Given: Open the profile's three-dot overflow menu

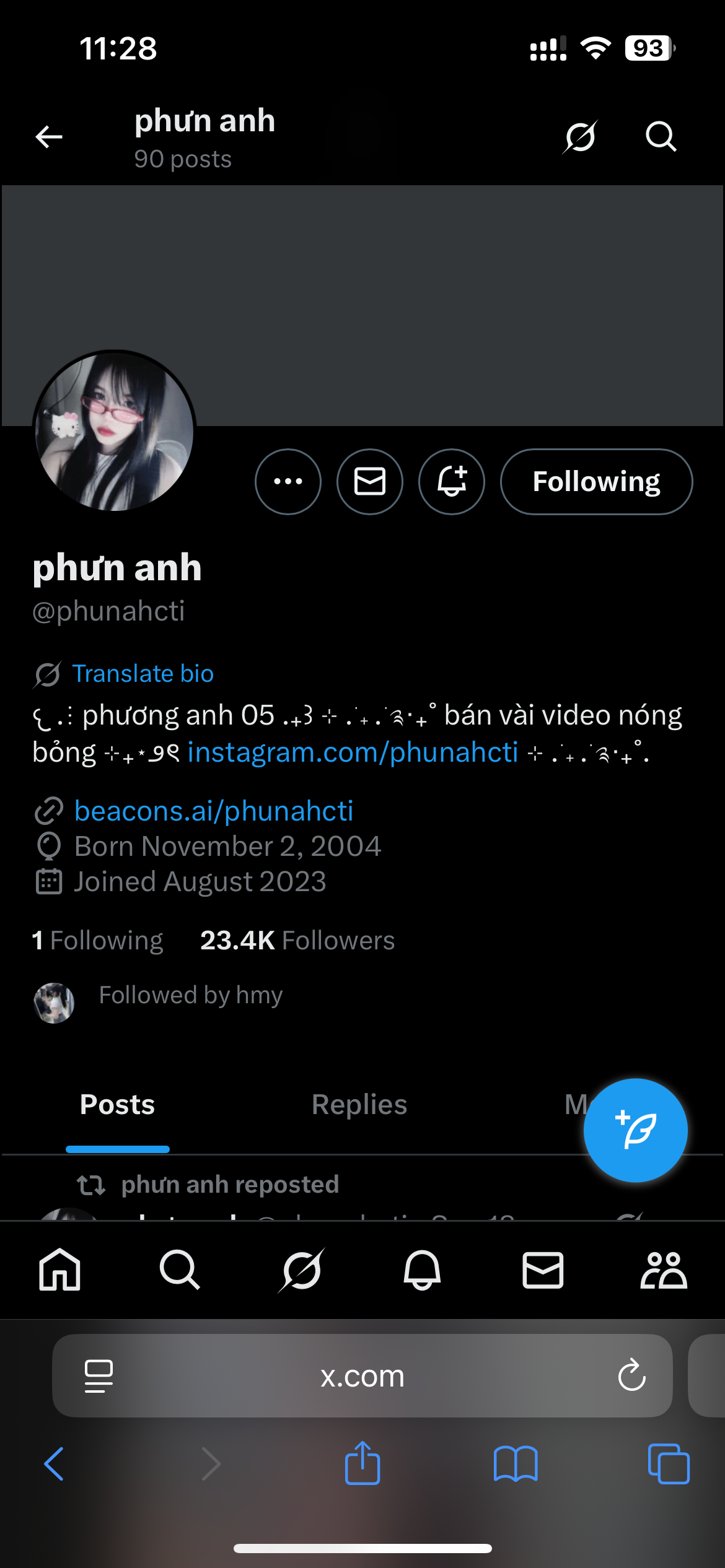Looking at the screenshot, I should [x=288, y=482].
